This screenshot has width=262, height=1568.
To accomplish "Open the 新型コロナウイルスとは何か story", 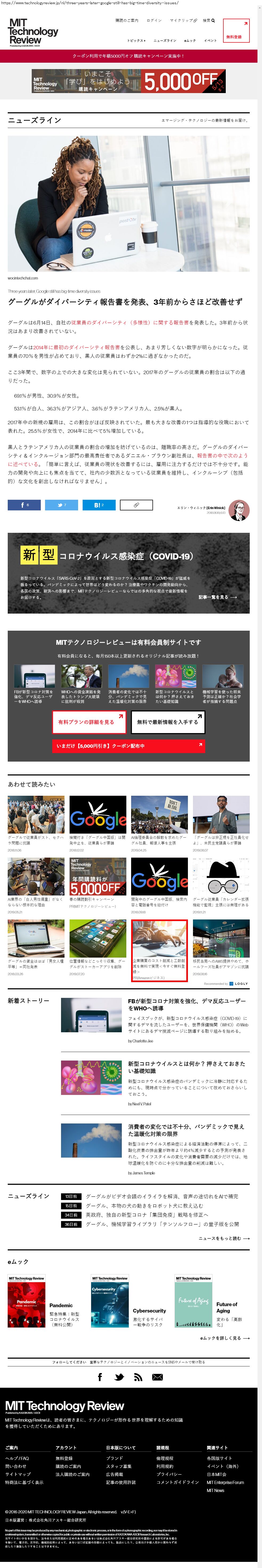I will tap(187, 1067).
